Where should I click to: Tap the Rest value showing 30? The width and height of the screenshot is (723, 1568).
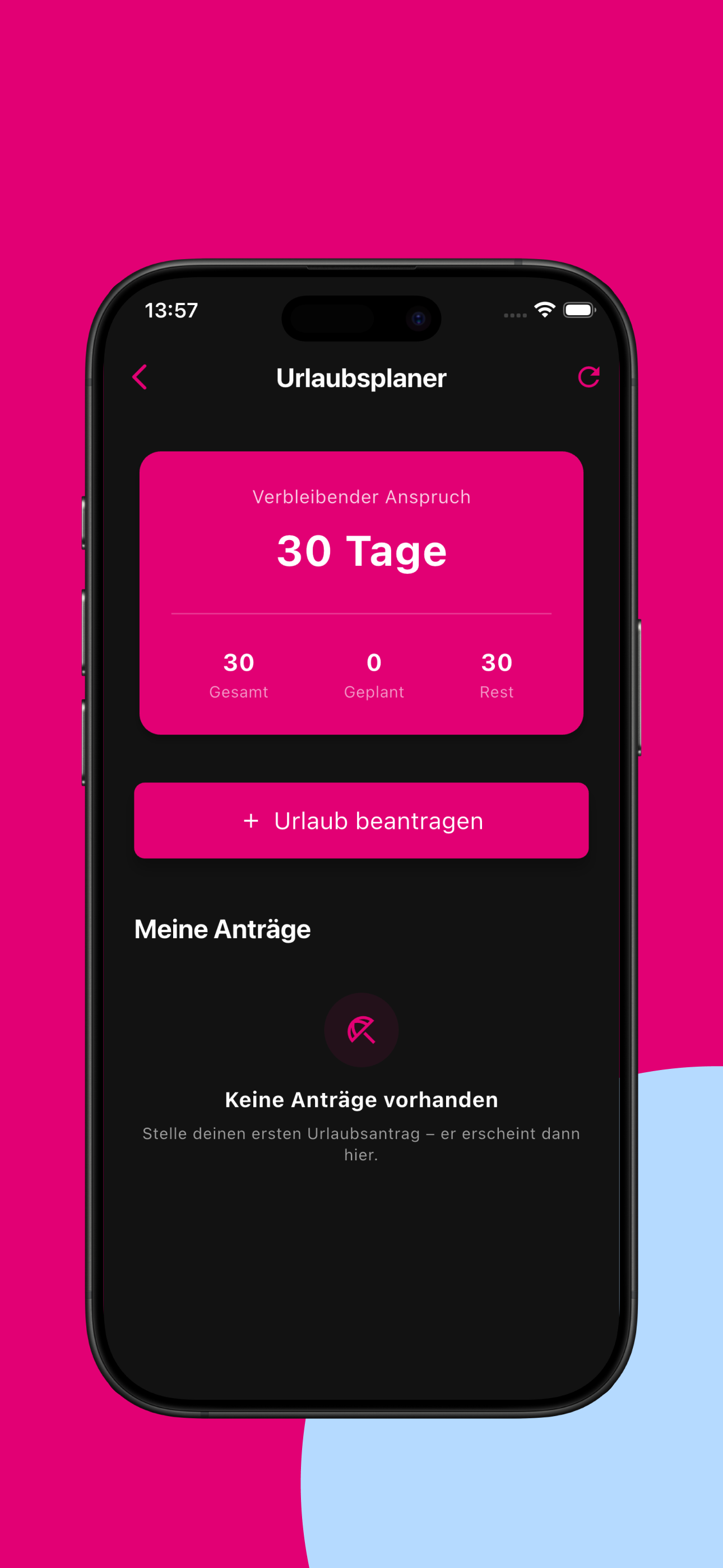point(497,662)
